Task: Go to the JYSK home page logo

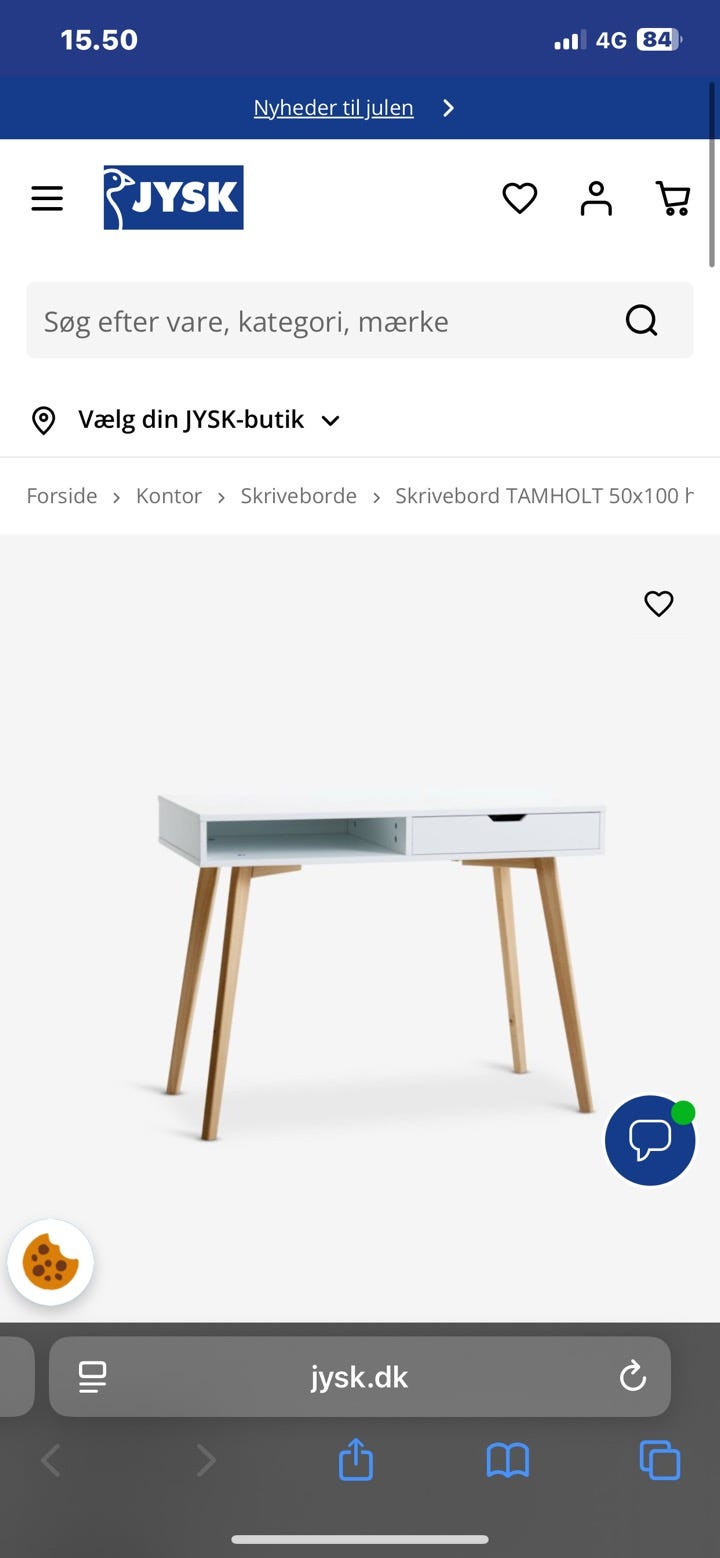Action: (173, 198)
